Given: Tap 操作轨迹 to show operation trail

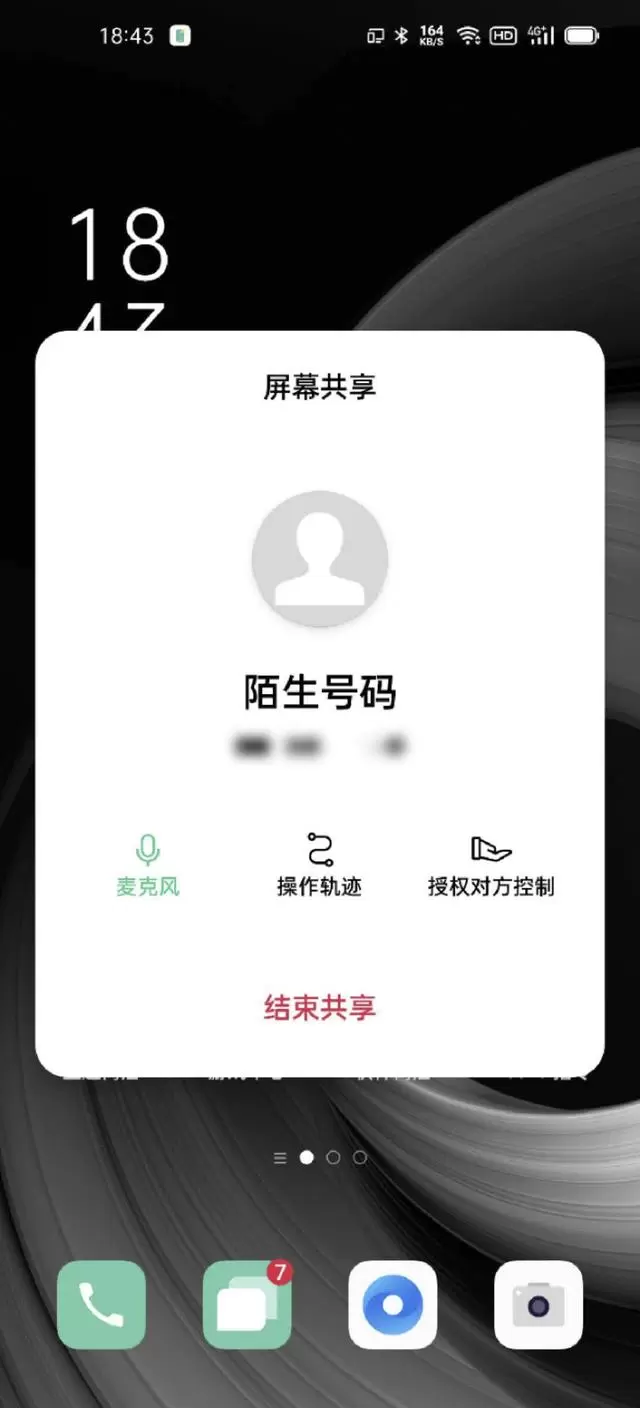Looking at the screenshot, I should [319, 865].
